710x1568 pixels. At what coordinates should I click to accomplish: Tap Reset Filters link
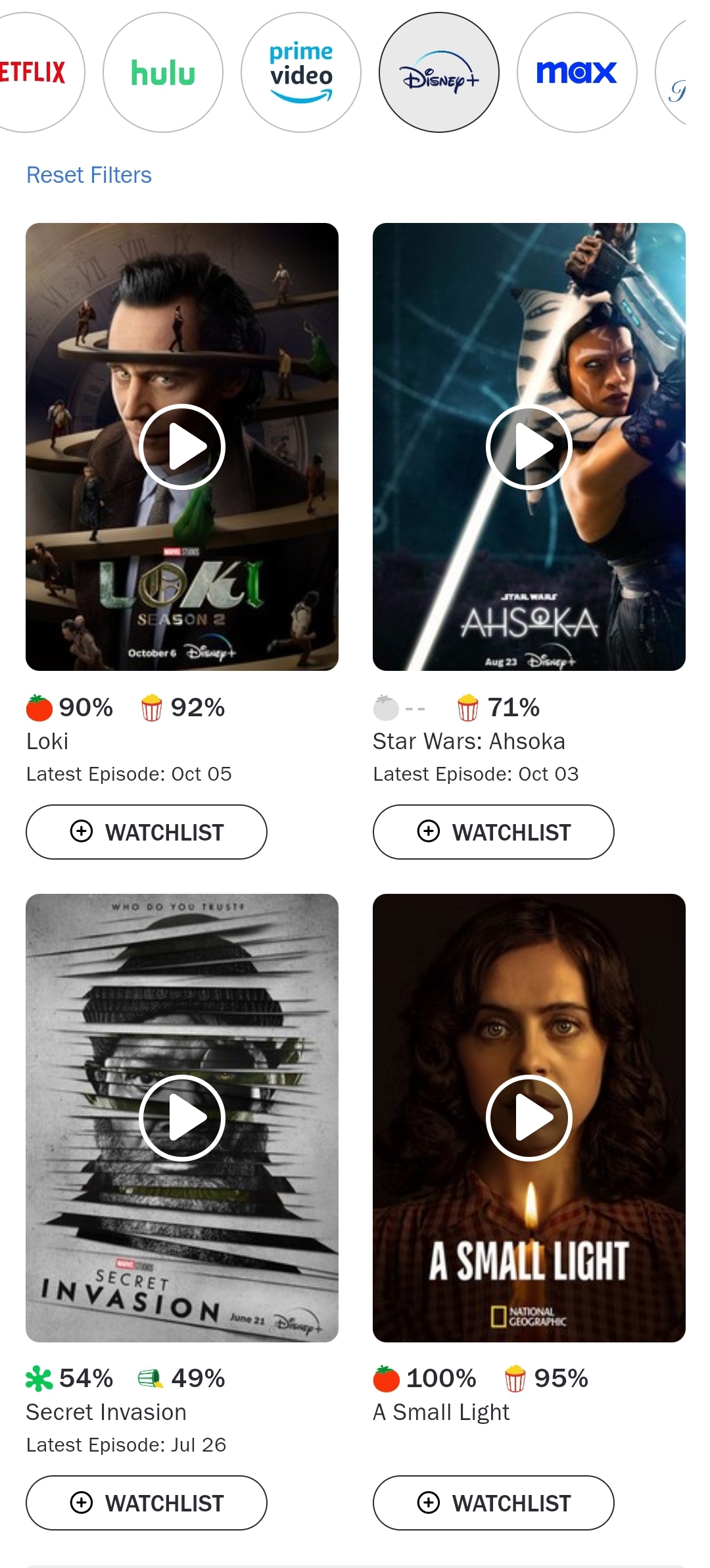click(x=89, y=175)
